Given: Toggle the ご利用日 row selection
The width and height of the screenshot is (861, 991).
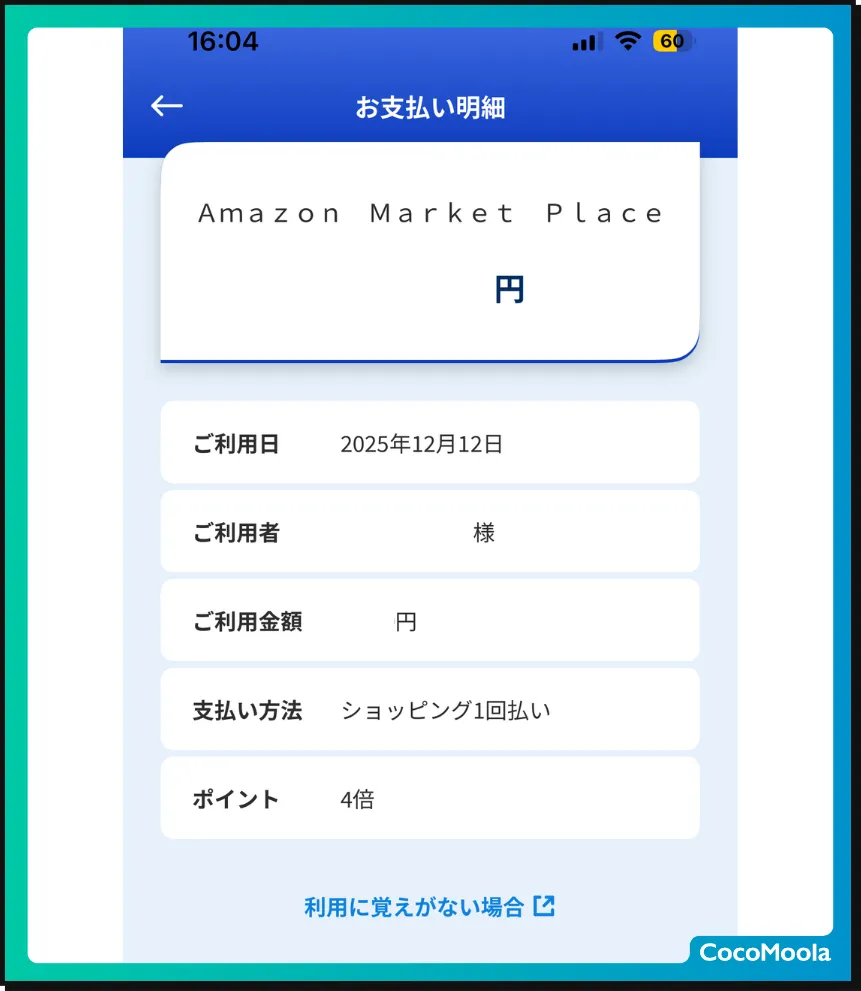Looking at the screenshot, I should click(x=430, y=443).
